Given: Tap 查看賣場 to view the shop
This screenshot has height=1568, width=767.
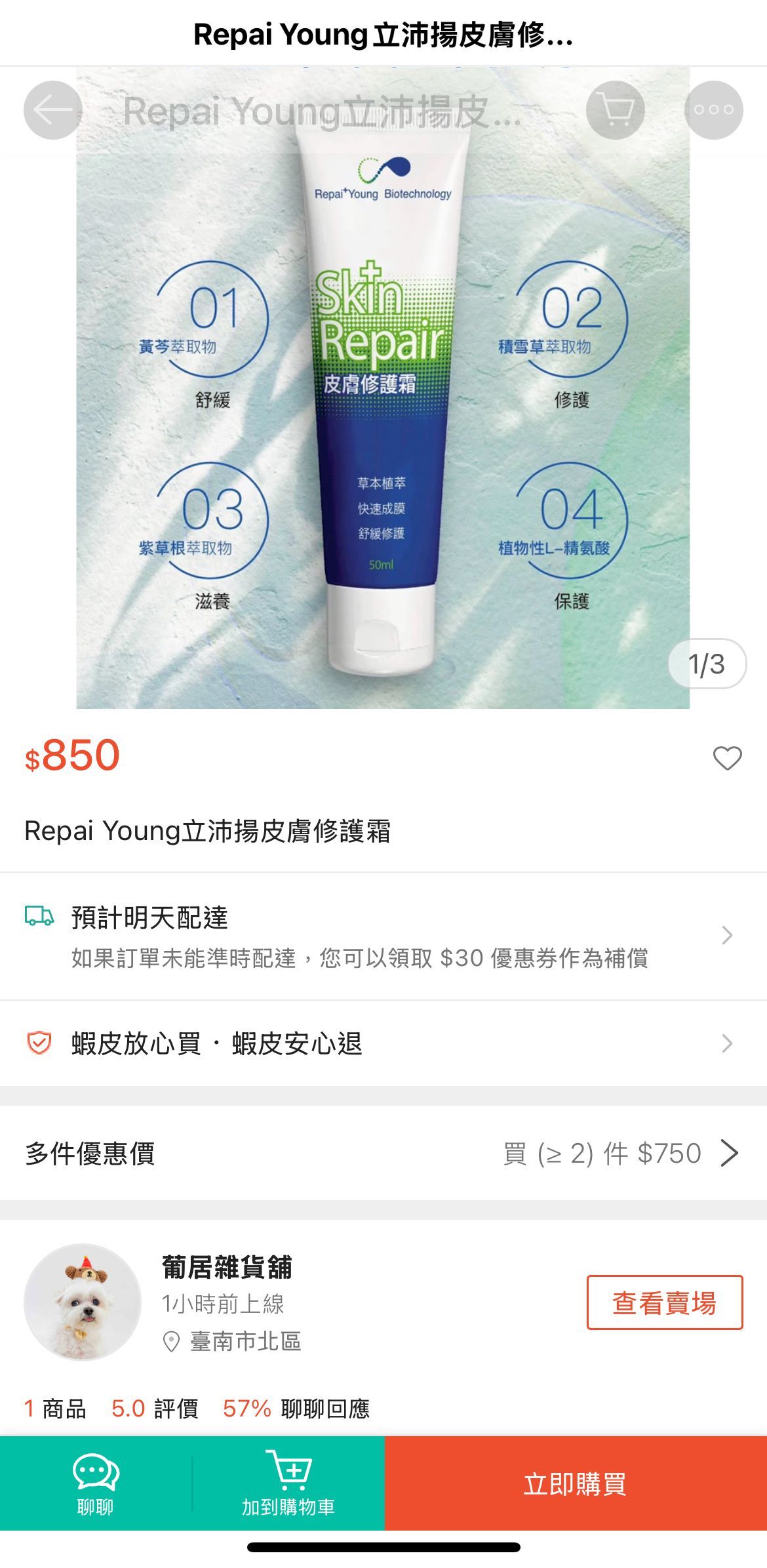Looking at the screenshot, I should point(664,1303).
